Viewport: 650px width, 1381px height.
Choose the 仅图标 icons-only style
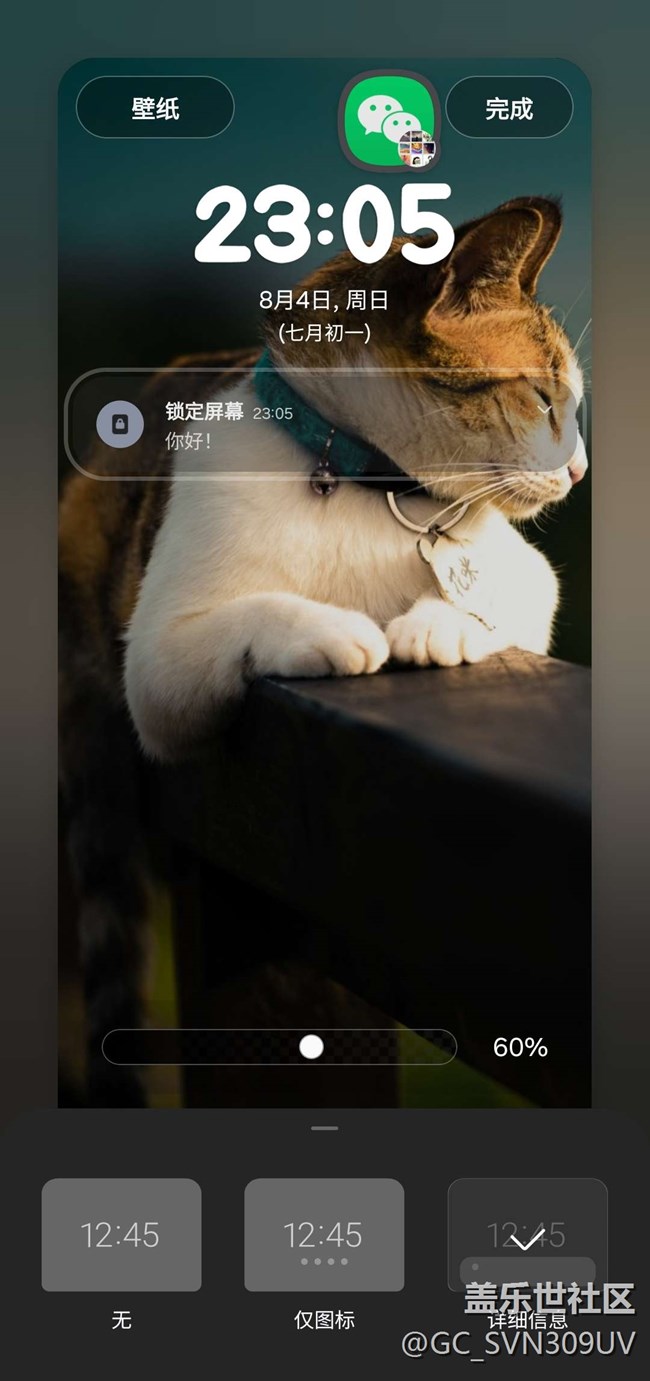324,1235
